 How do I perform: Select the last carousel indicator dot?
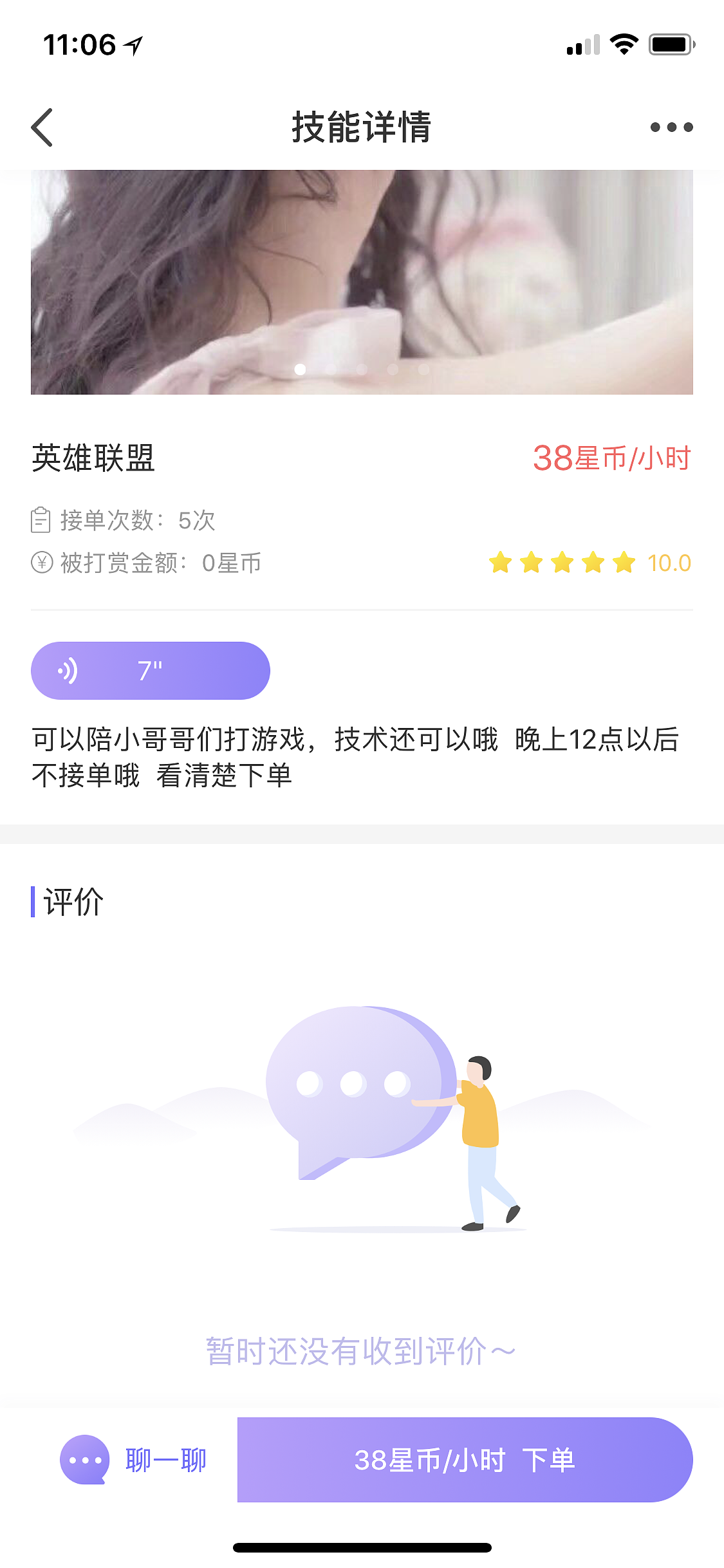[423, 370]
